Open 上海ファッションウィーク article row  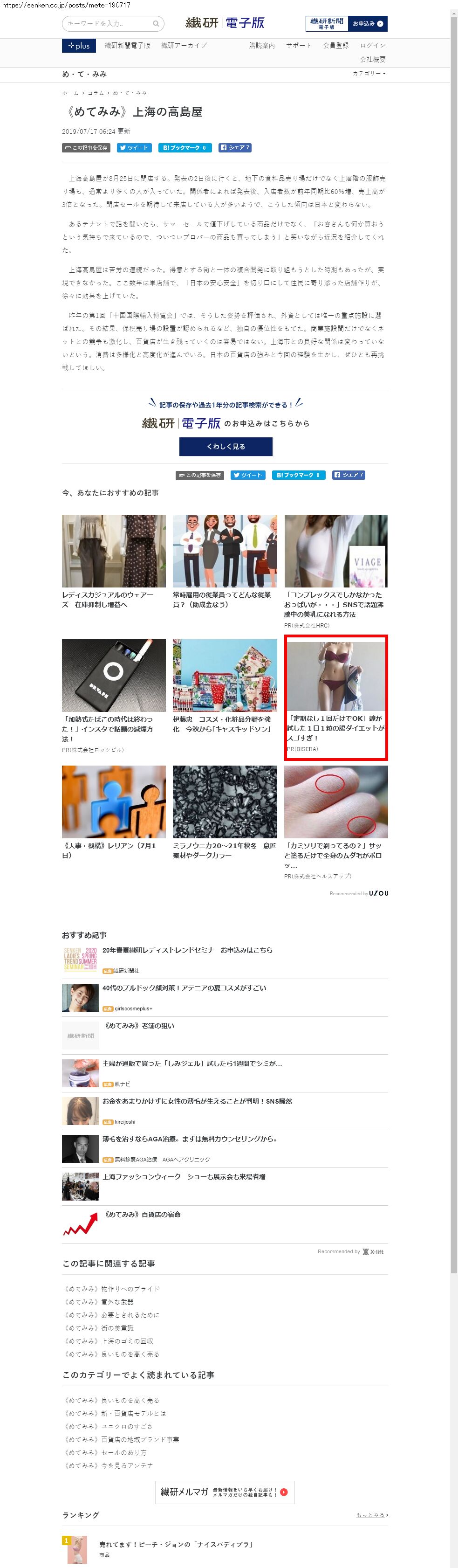coord(184,1177)
